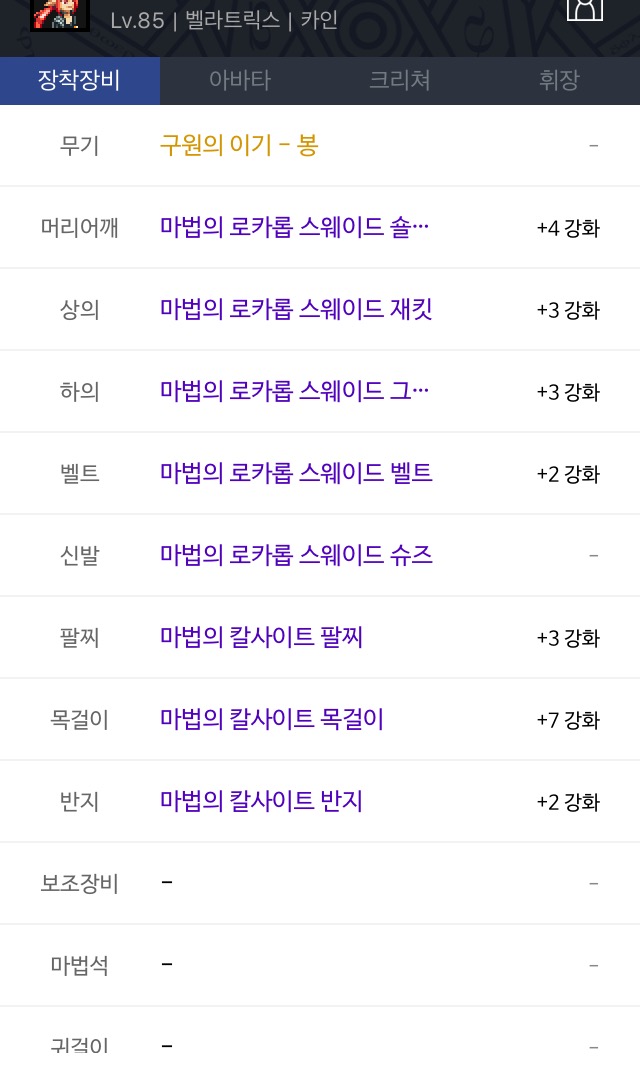The image size is (640, 1080).
Task: Open the weapon 구원의 이기 - 봉
Action: [239, 145]
